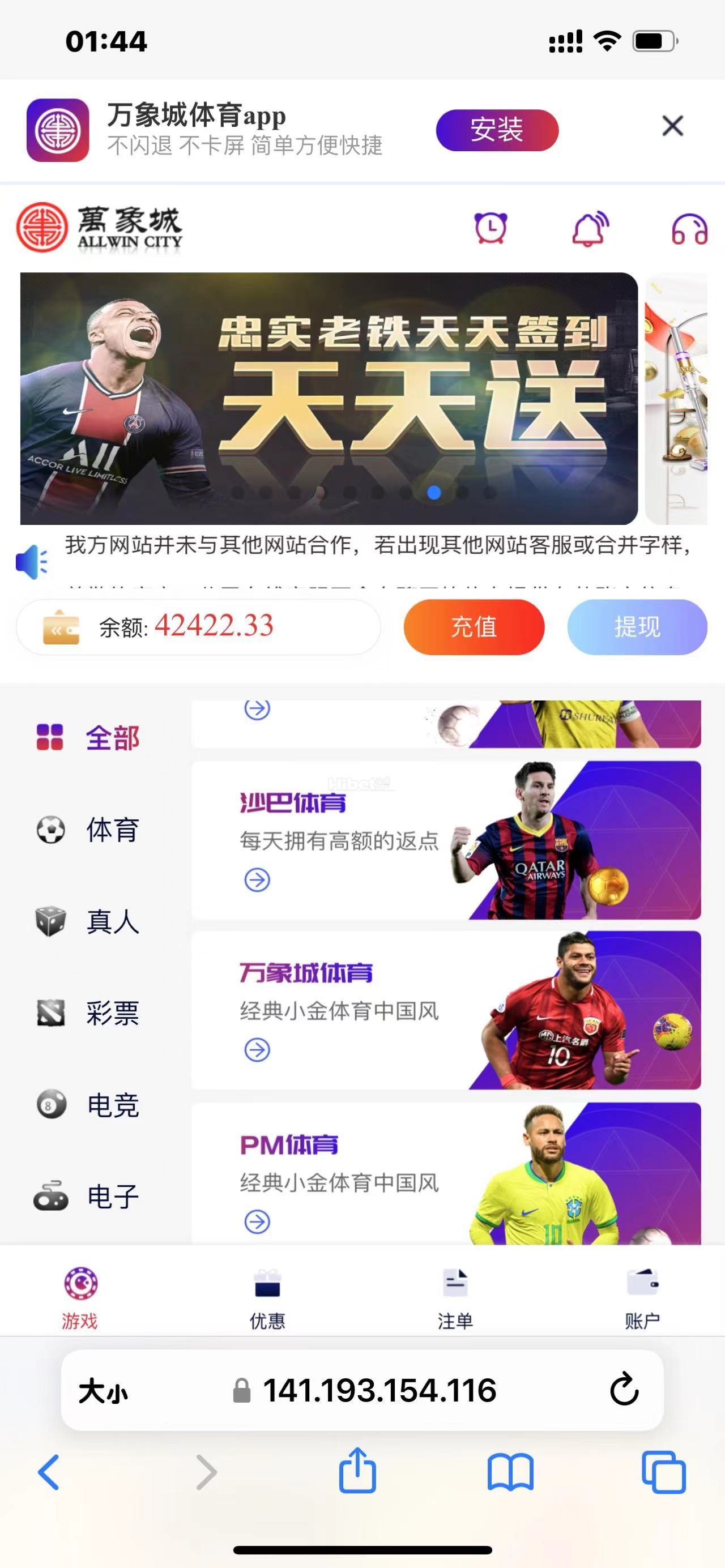Tap the 充值 recharge button
Screen dimensions: 725x1568
click(474, 627)
